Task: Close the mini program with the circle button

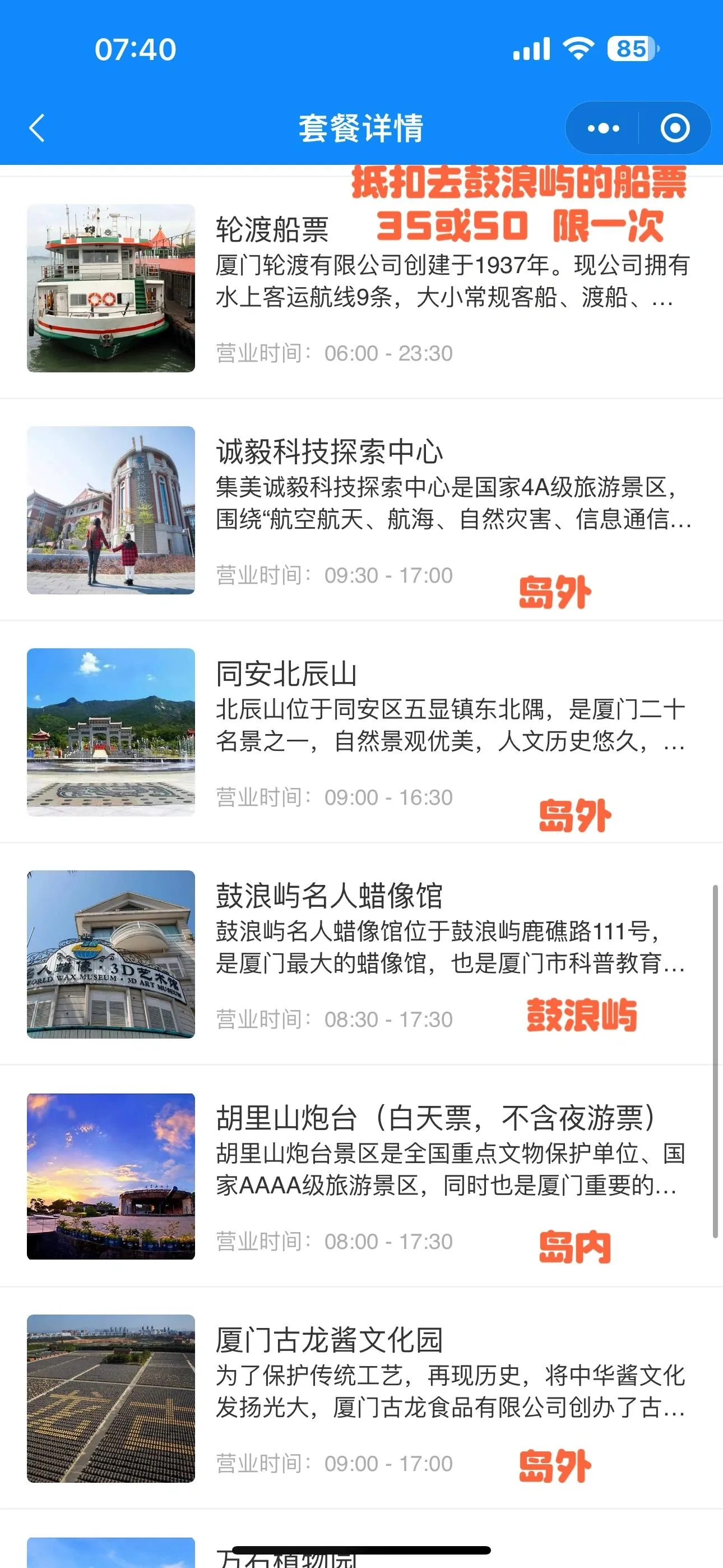Action: point(675,128)
